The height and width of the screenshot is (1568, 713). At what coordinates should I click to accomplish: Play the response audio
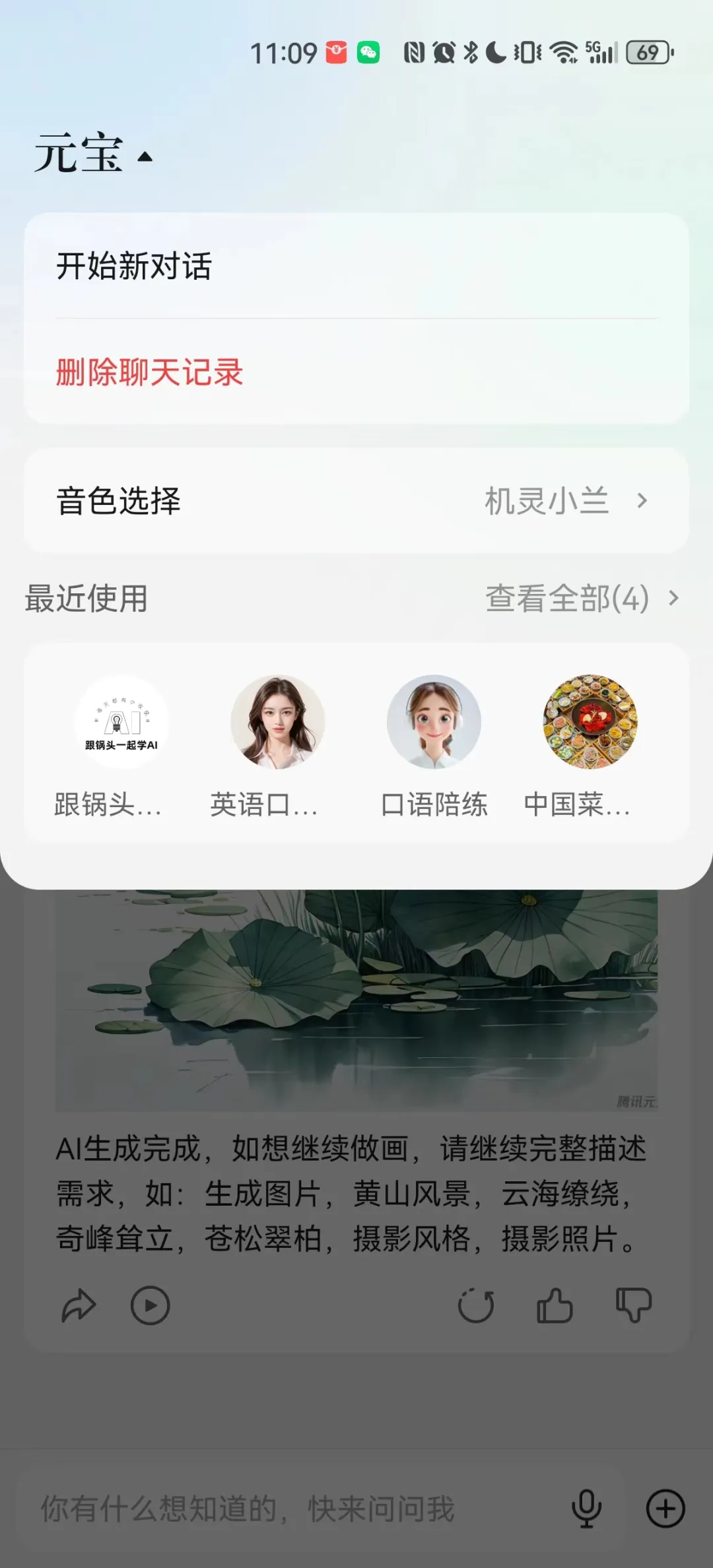coord(150,1305)
